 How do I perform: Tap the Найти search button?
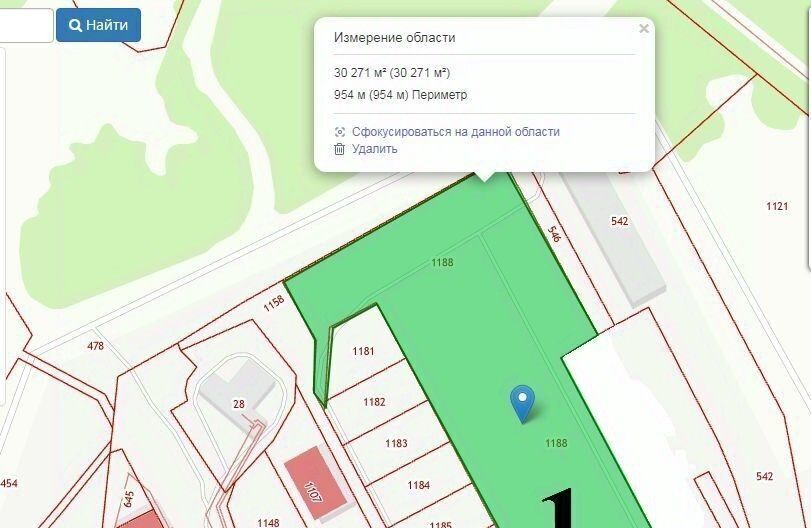[98, 25]
